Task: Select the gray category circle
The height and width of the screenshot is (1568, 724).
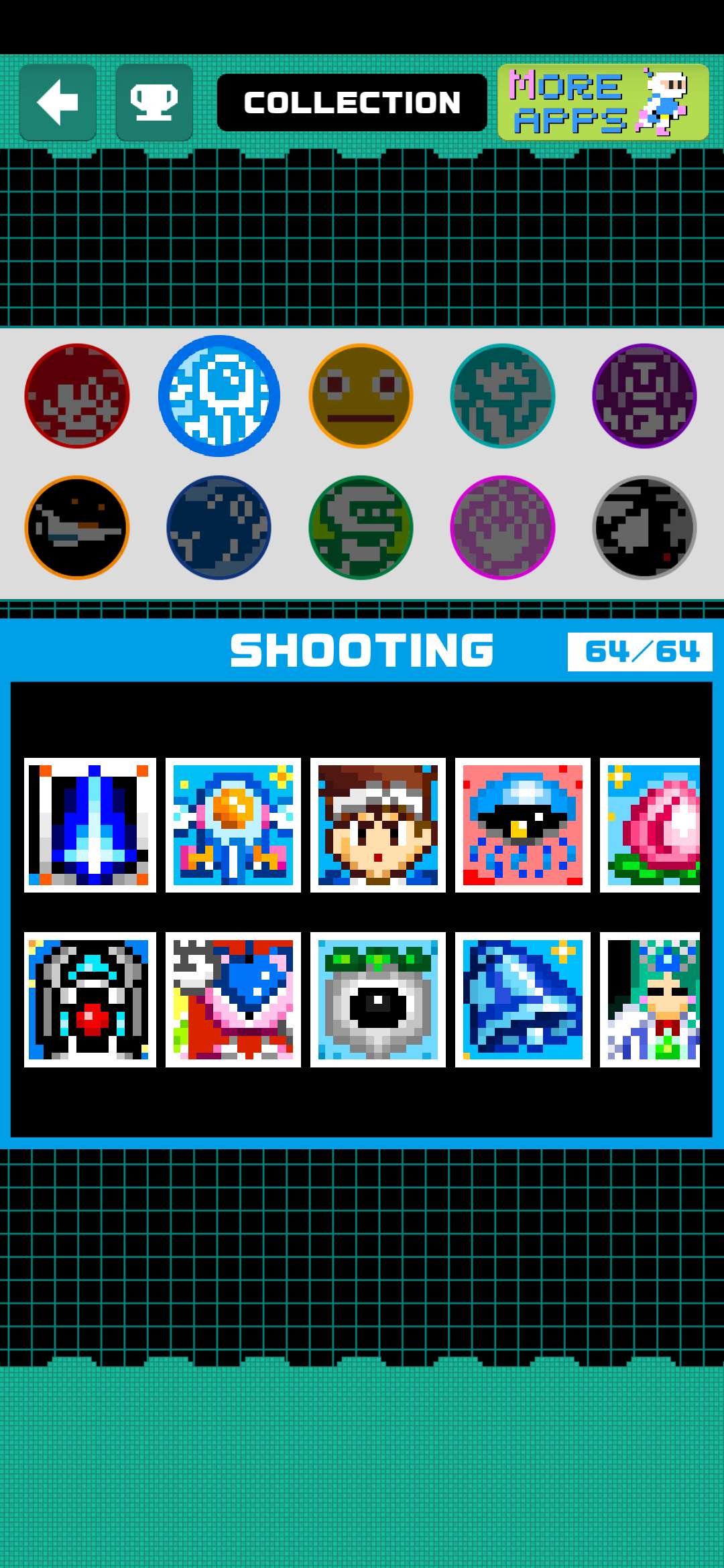Action: point(644,527)
